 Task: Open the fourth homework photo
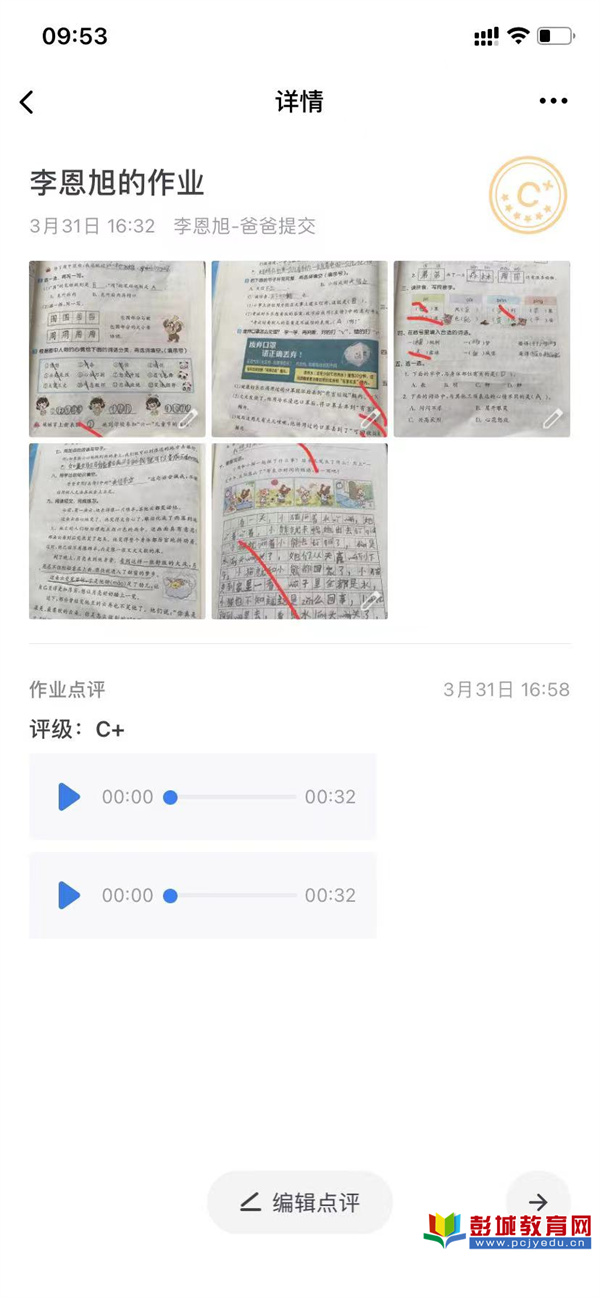[x=117, y=531]
